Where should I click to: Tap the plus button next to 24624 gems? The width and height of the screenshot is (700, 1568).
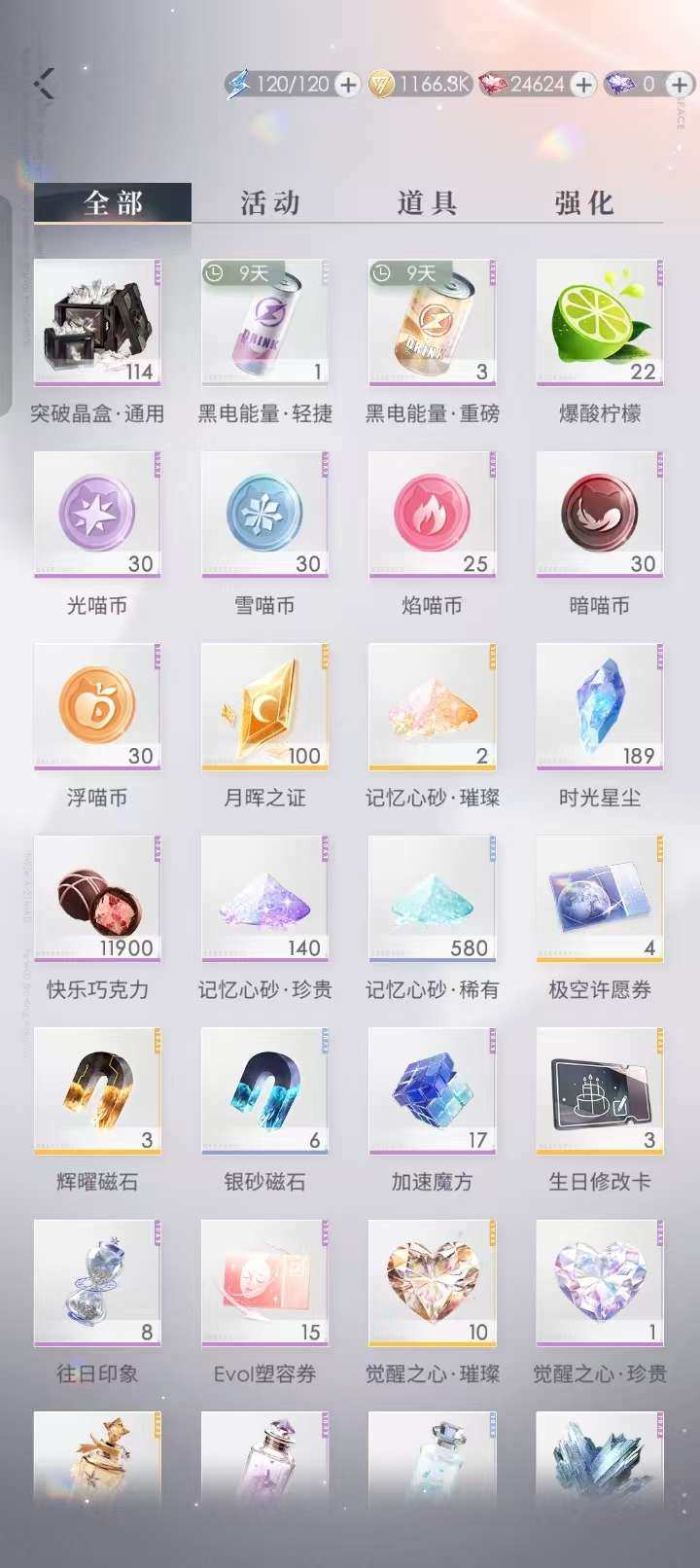[582, 85]
